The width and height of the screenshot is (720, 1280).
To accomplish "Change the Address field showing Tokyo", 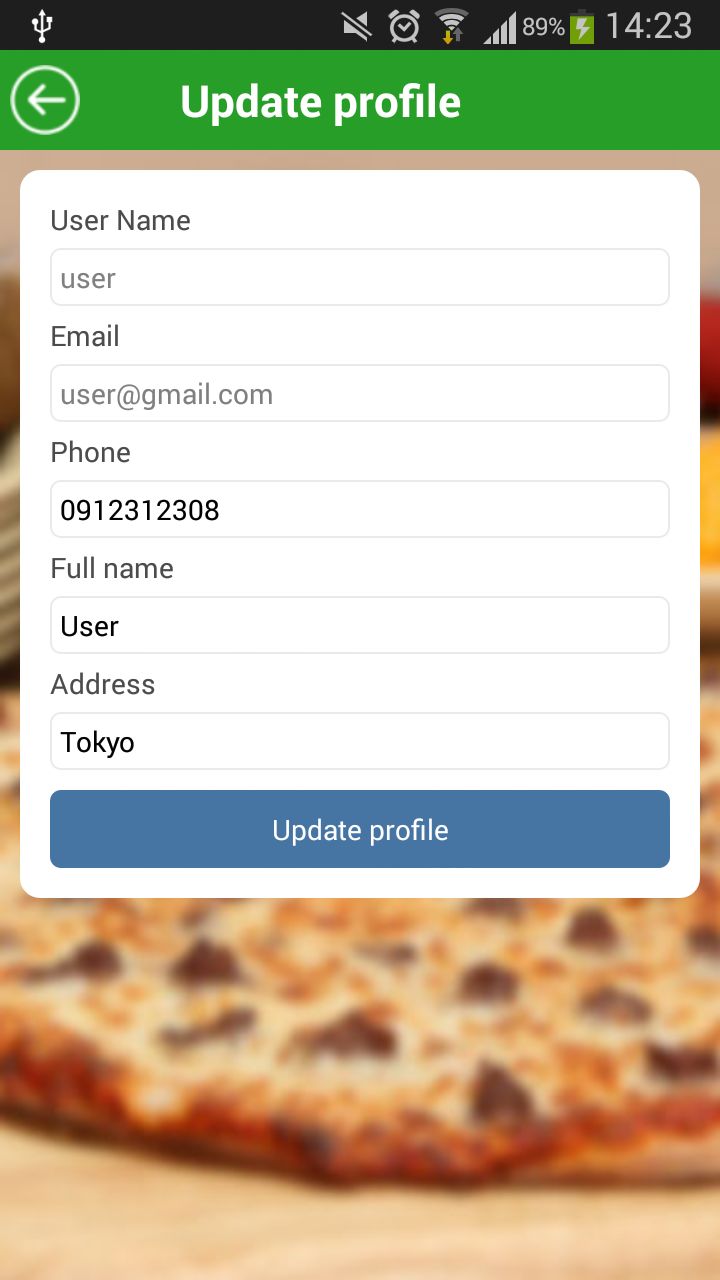I will pyautogui.click(x=360, y=741).
